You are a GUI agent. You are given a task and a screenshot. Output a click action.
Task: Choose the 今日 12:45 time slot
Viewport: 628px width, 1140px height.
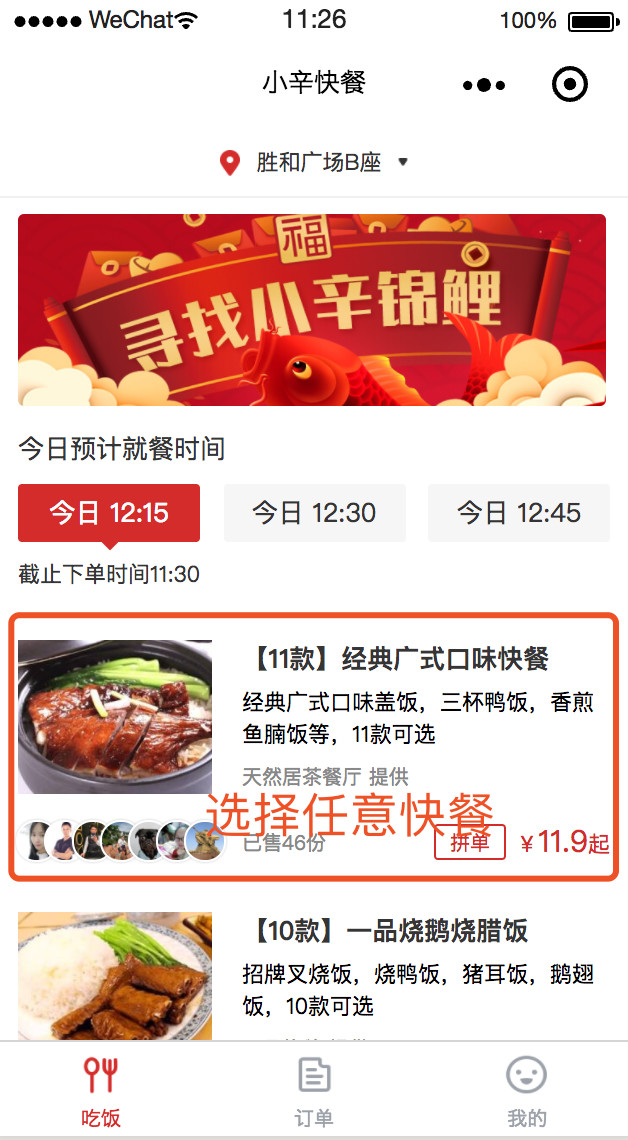519,513
